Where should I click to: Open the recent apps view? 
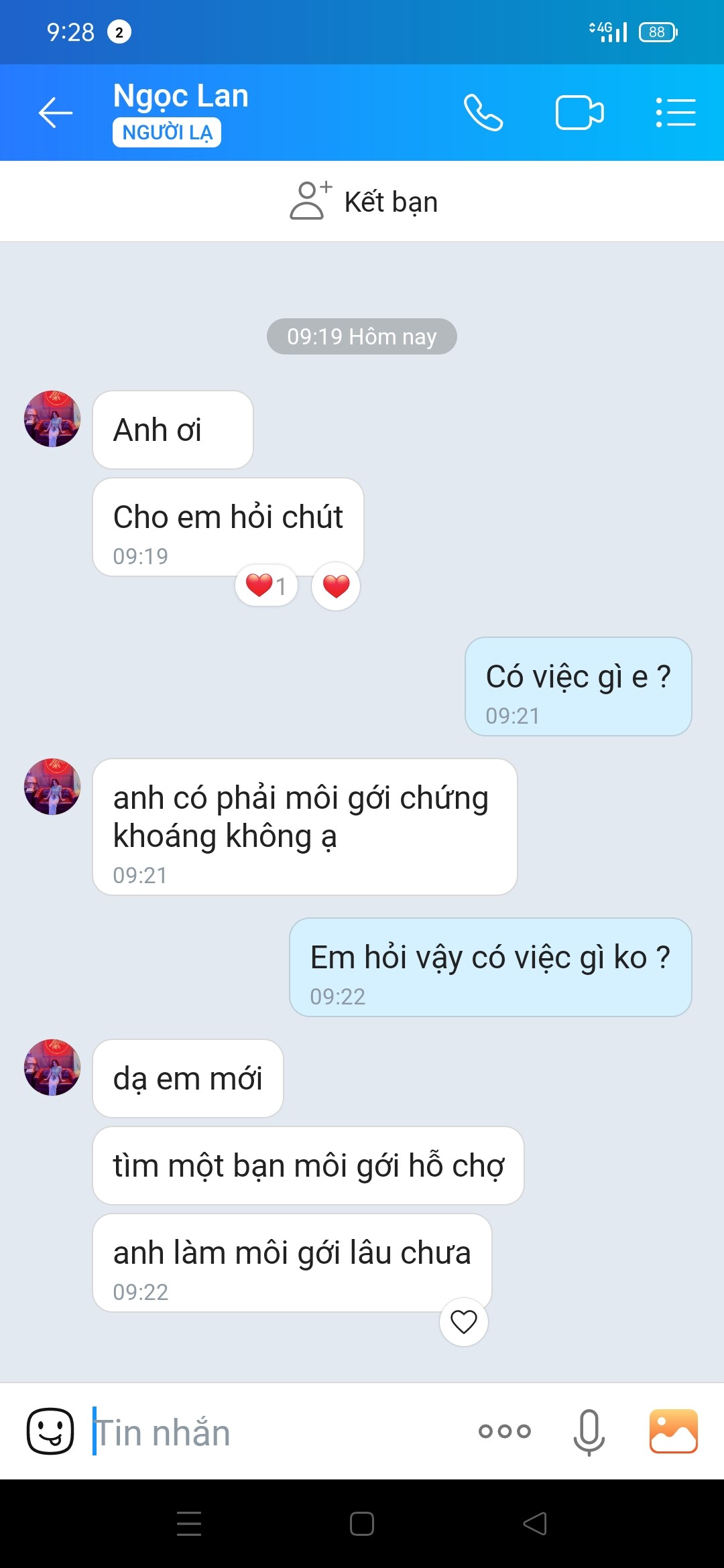189,1524
